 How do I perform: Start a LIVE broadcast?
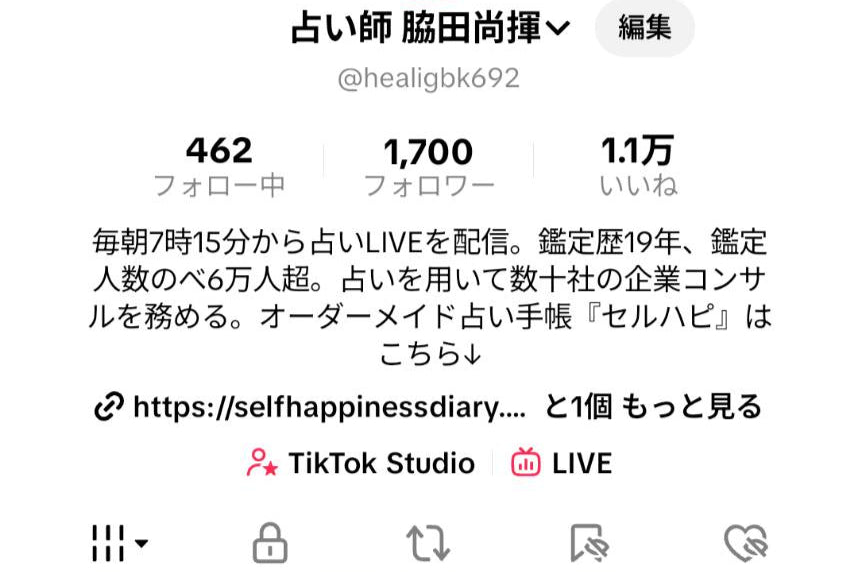click(x=562, y=463)
